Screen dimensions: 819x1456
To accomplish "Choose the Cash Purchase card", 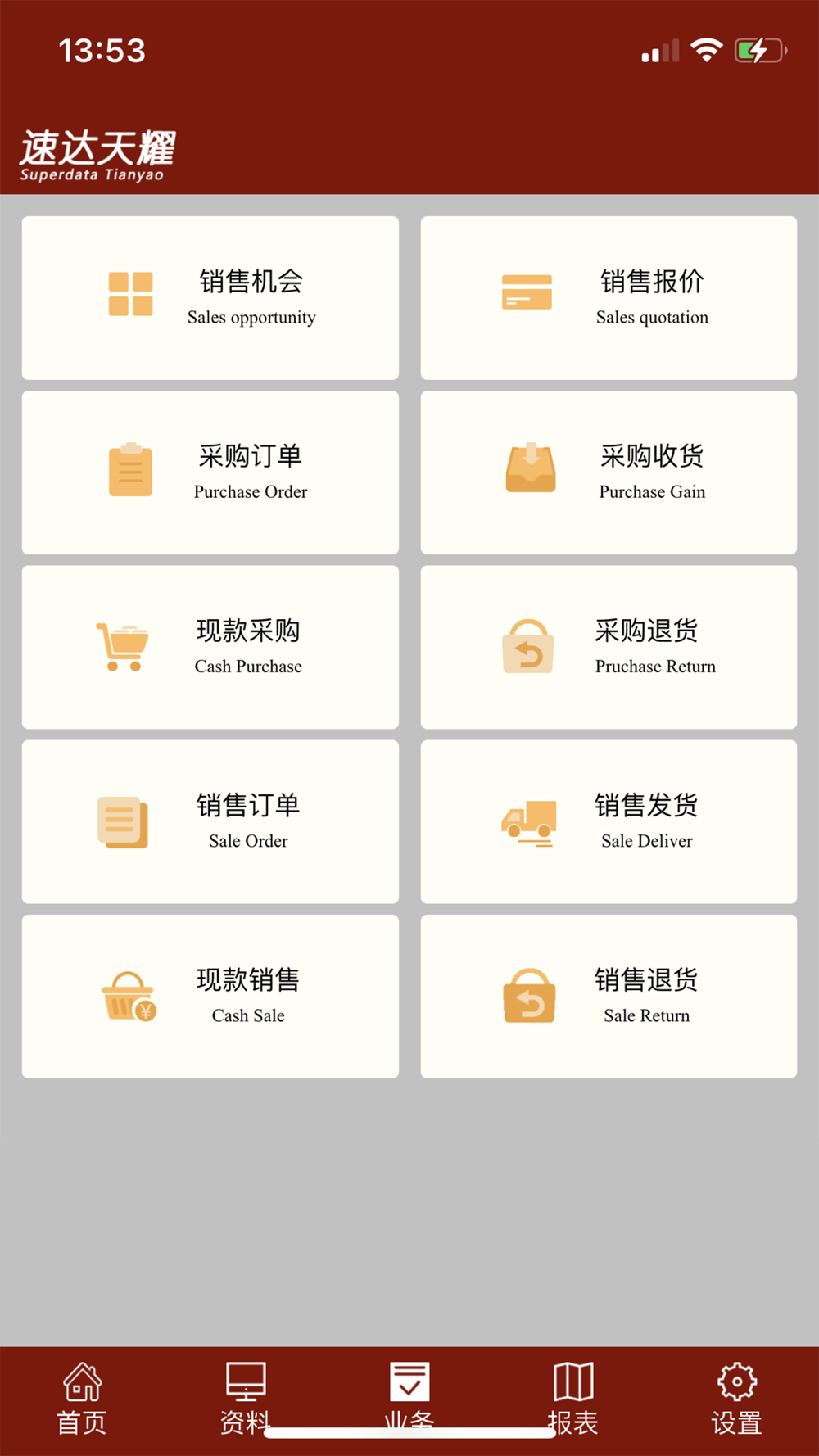I will (210, 646).
